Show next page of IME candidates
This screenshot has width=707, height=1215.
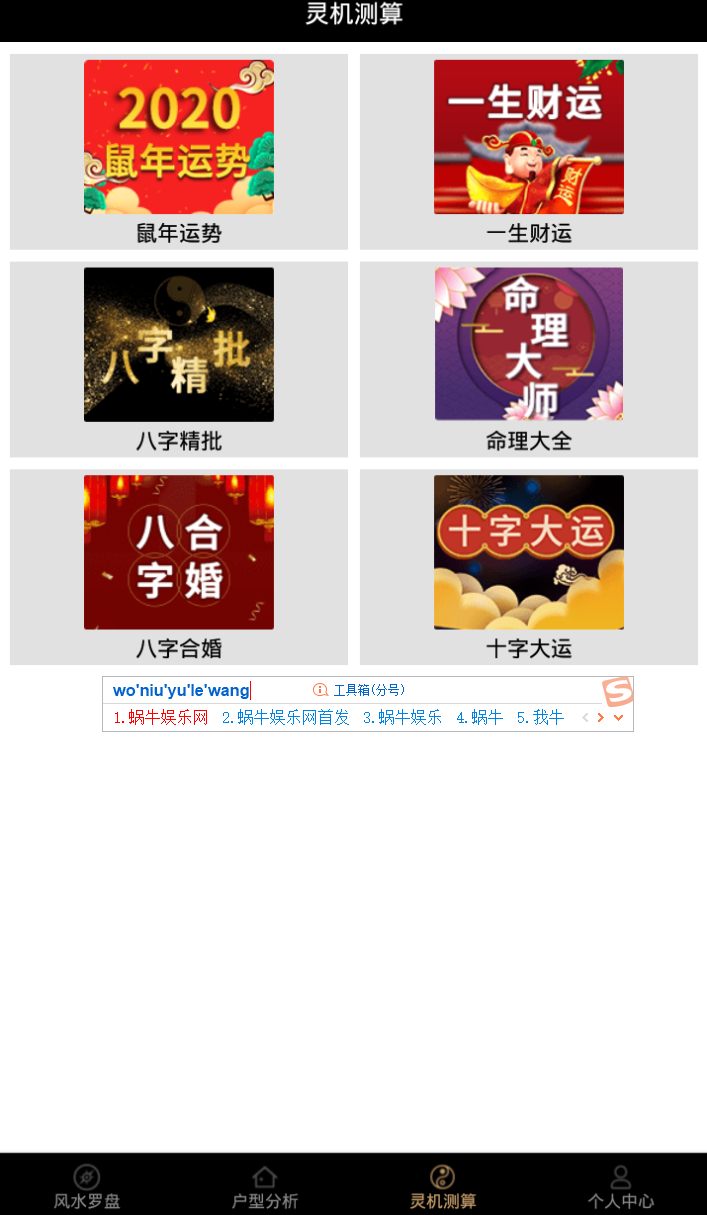(x=601, y=717)
